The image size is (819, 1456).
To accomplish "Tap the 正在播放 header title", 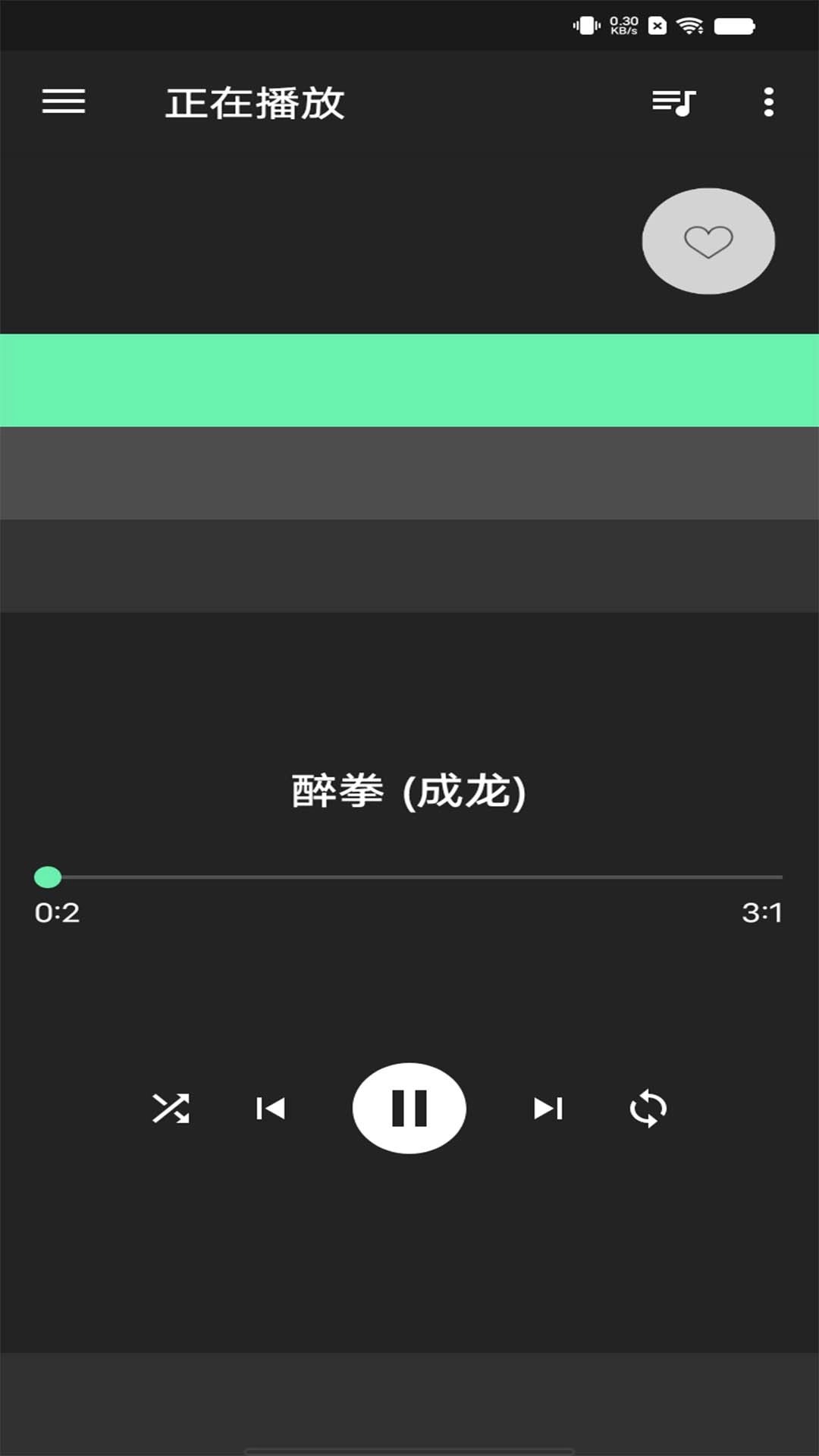I will click(x=256, y=104).
